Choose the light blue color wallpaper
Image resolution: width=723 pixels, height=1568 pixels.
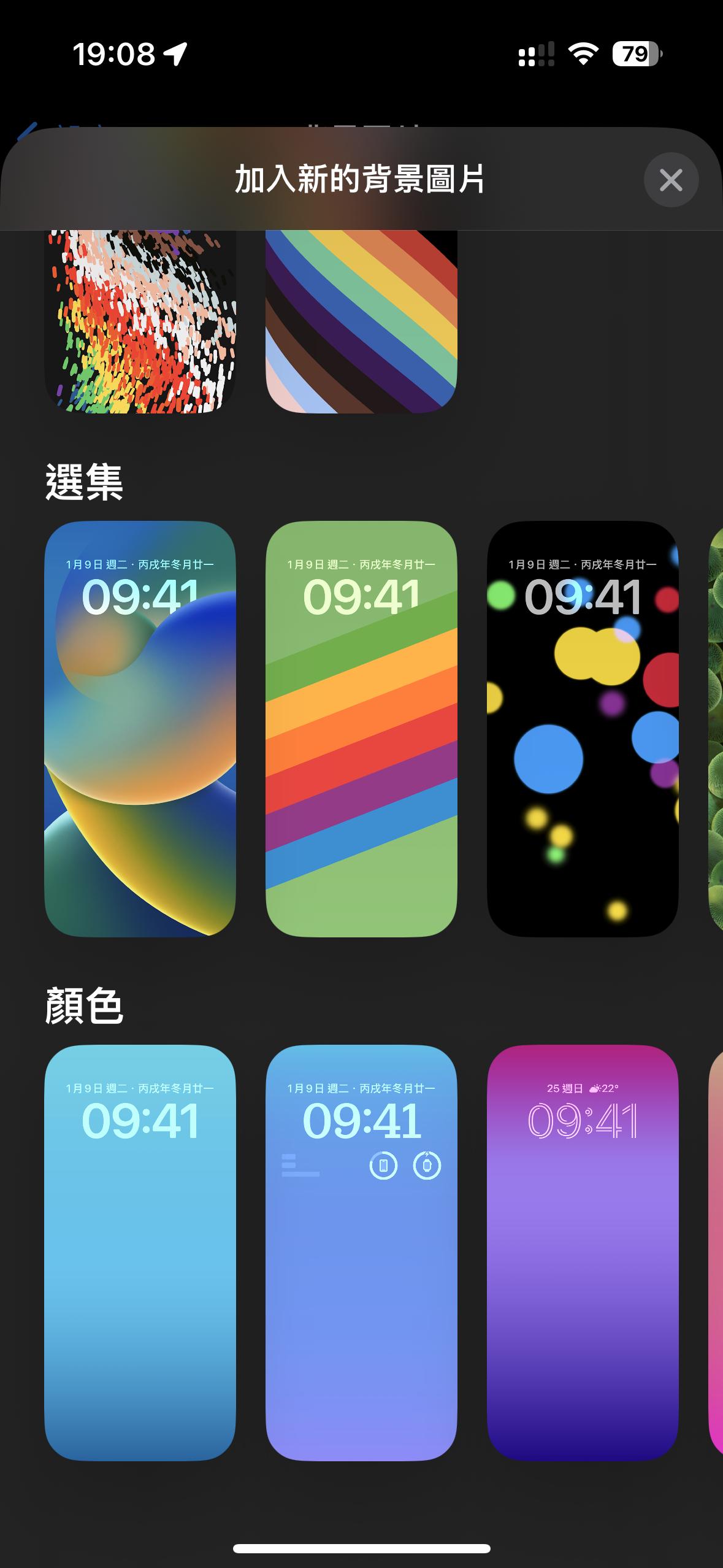point(140,1253)
